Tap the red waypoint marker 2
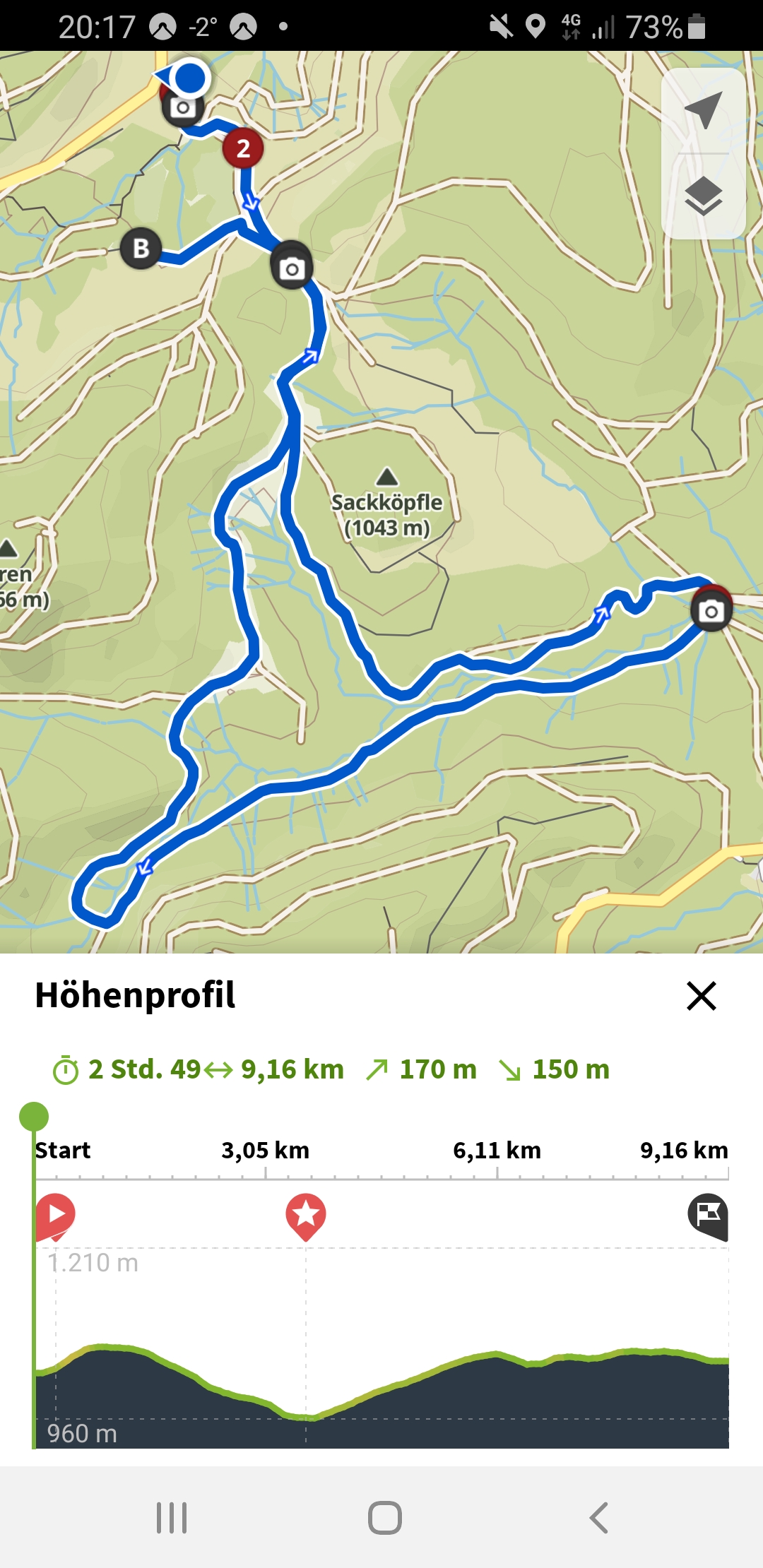Viewport: 763px width, 1568px height. pos(243,148)
